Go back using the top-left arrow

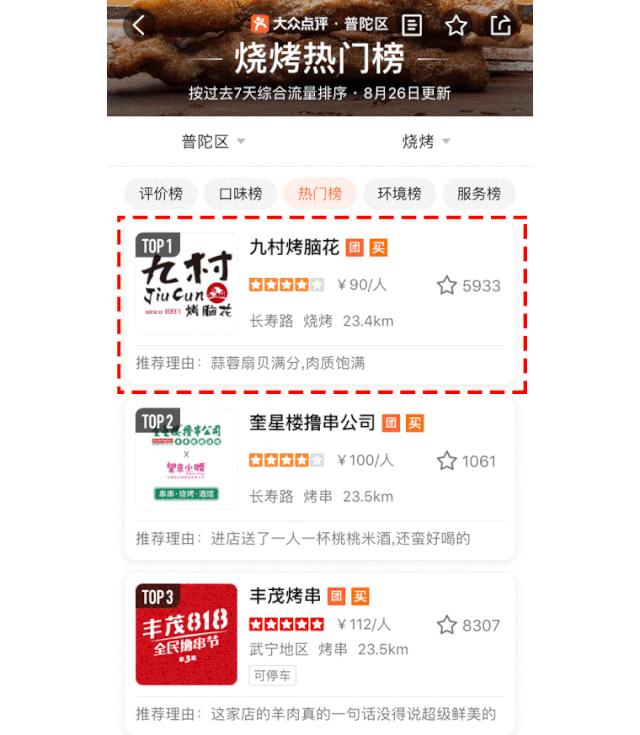pos(139,26)
